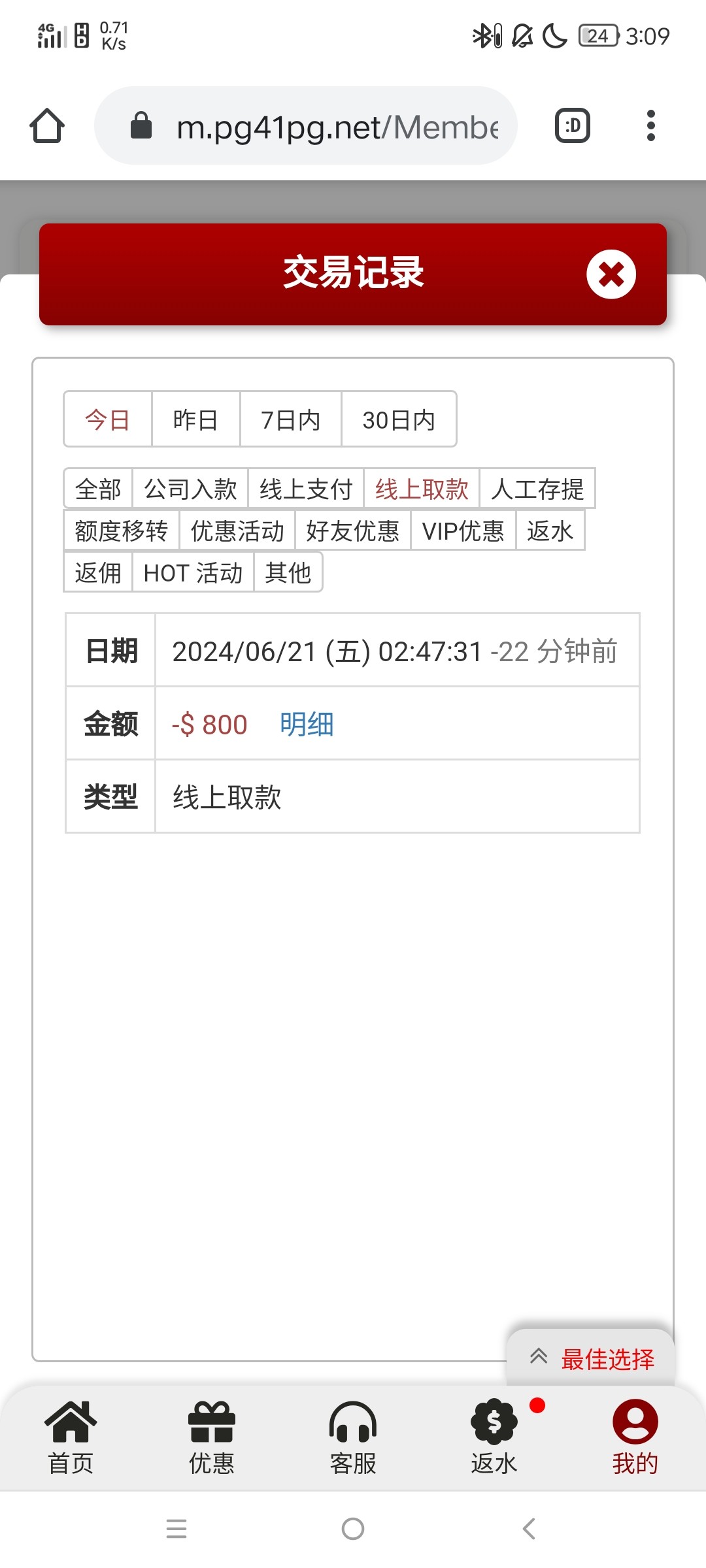Contact 客服 support

(x=353, y=1437)
